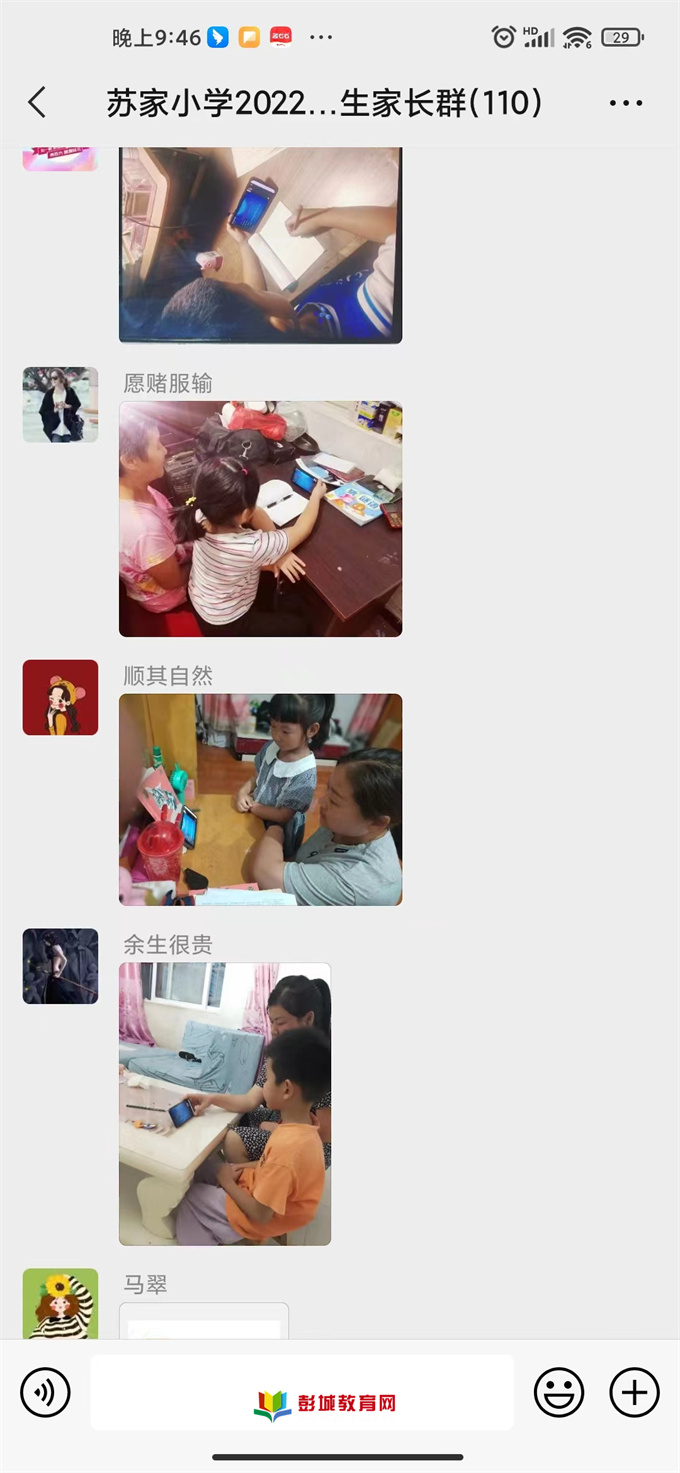Open the plus attachments menu
Image resolution: width=680 pixels, height=1473 pixels.
pyautogui.click(x=634, y=1391)
